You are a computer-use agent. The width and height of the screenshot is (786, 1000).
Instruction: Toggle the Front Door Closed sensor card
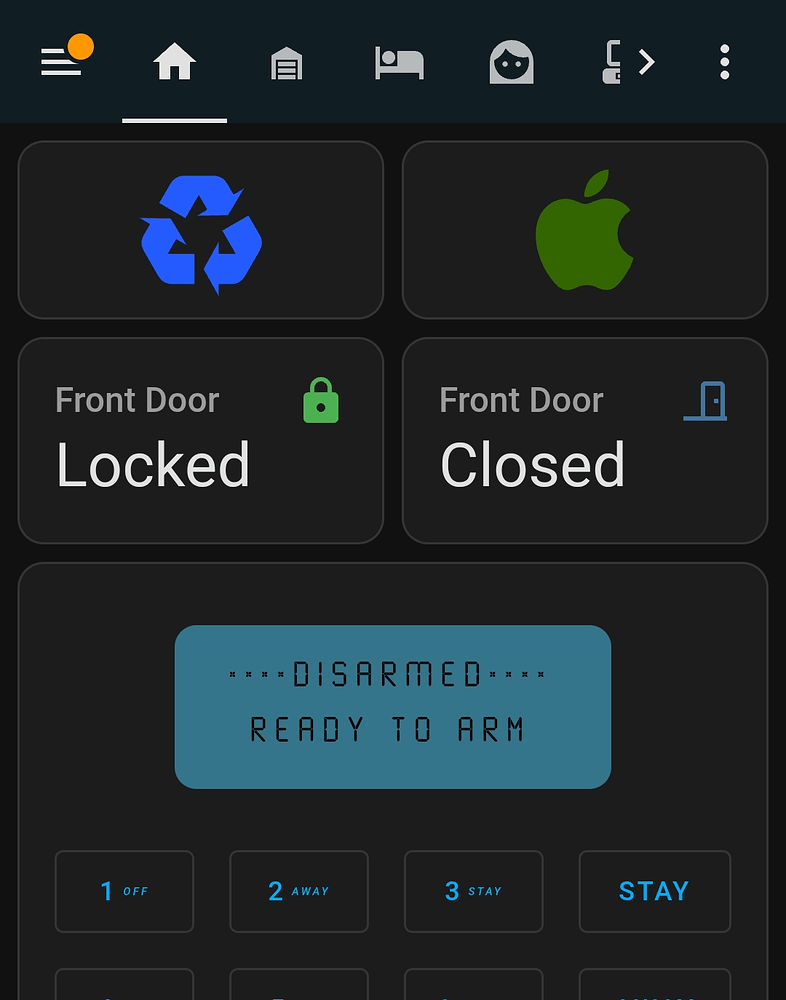tap(585, 441)
